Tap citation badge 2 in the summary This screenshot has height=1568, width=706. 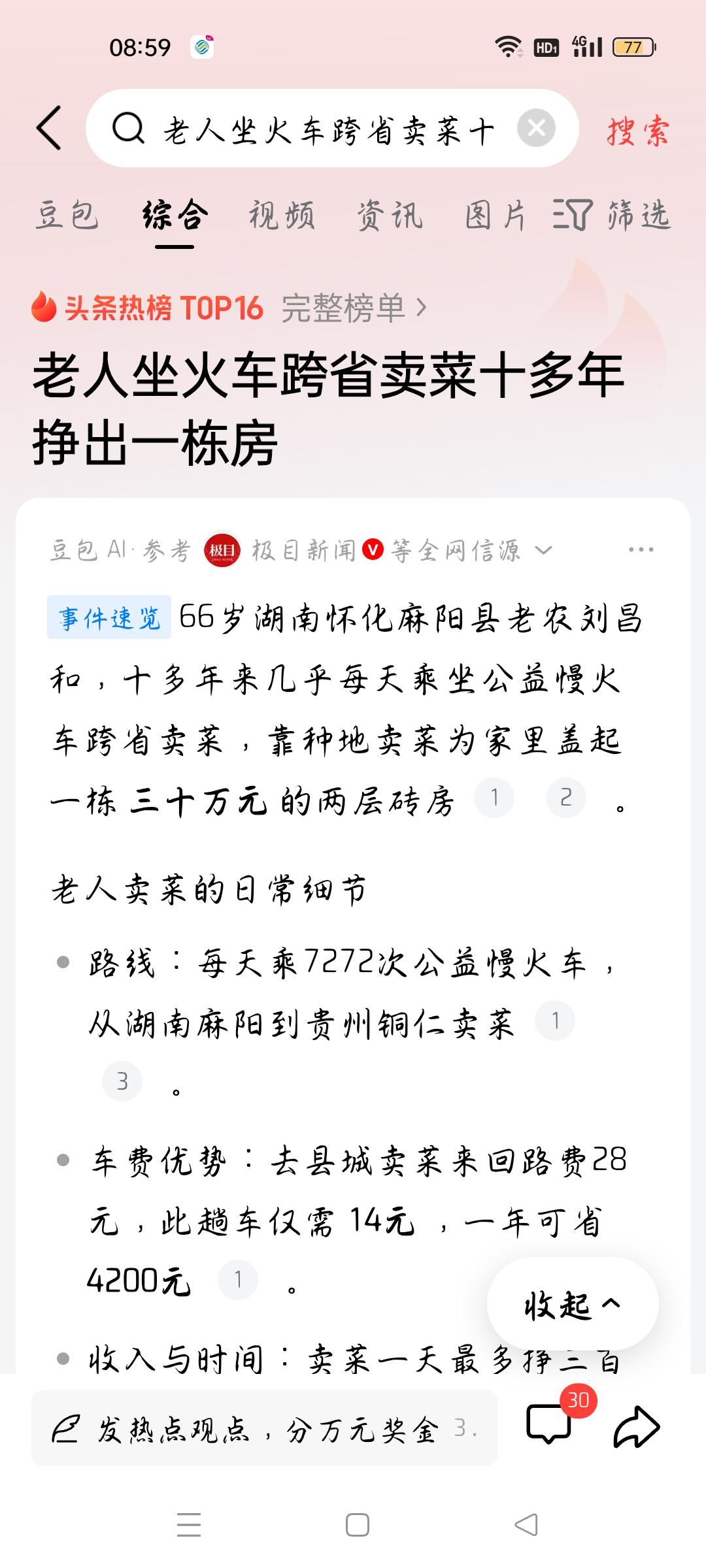[565, 796]
